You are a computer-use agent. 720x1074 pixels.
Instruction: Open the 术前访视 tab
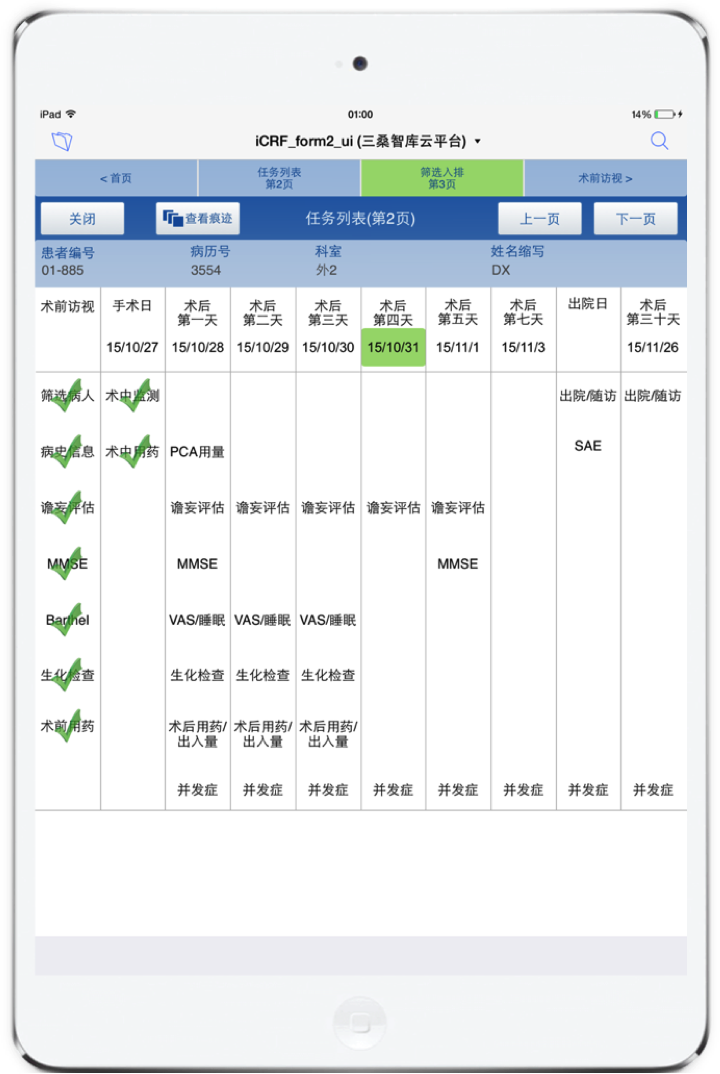tap(605, 178)
